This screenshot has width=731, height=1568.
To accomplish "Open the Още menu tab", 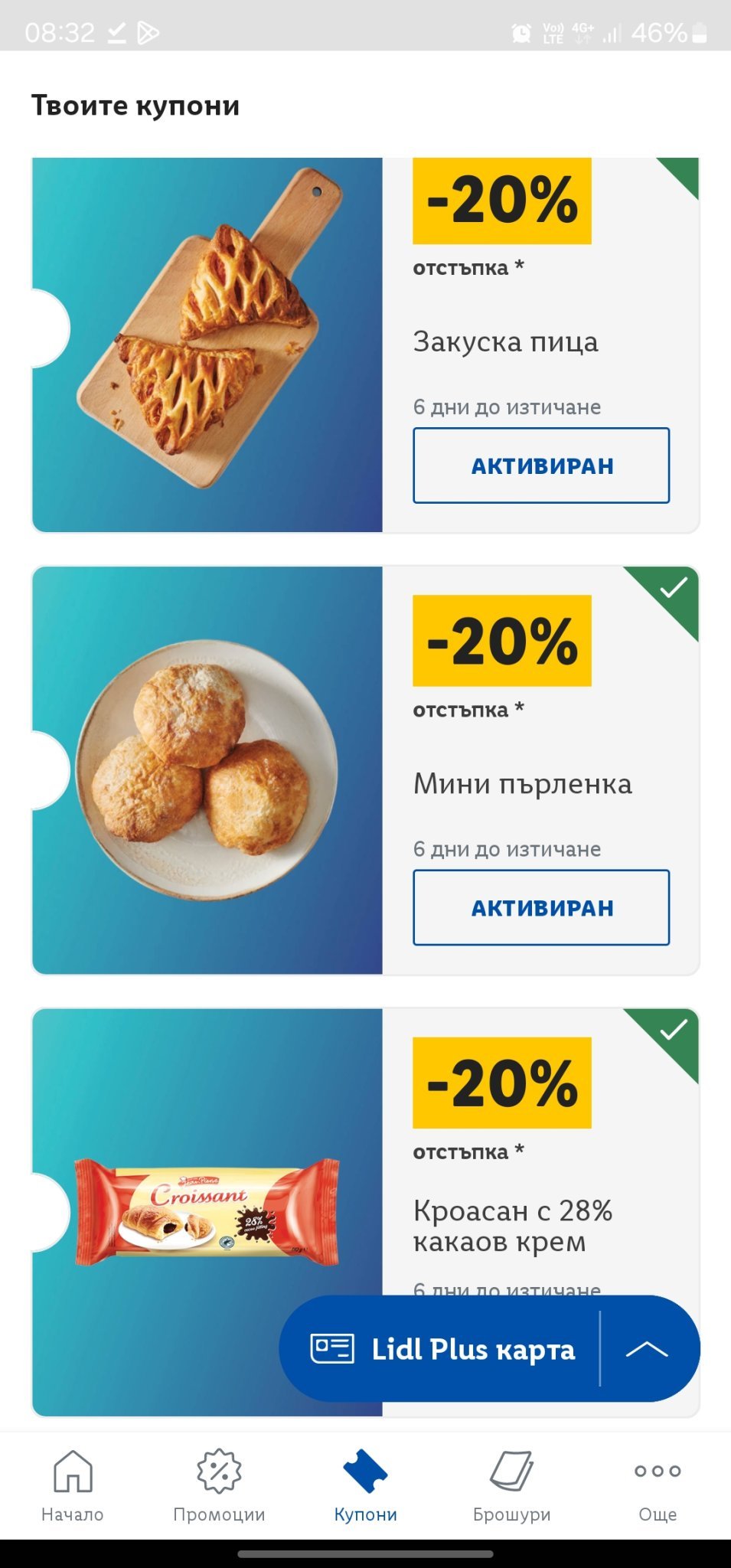I will [x=658, y=1485].
